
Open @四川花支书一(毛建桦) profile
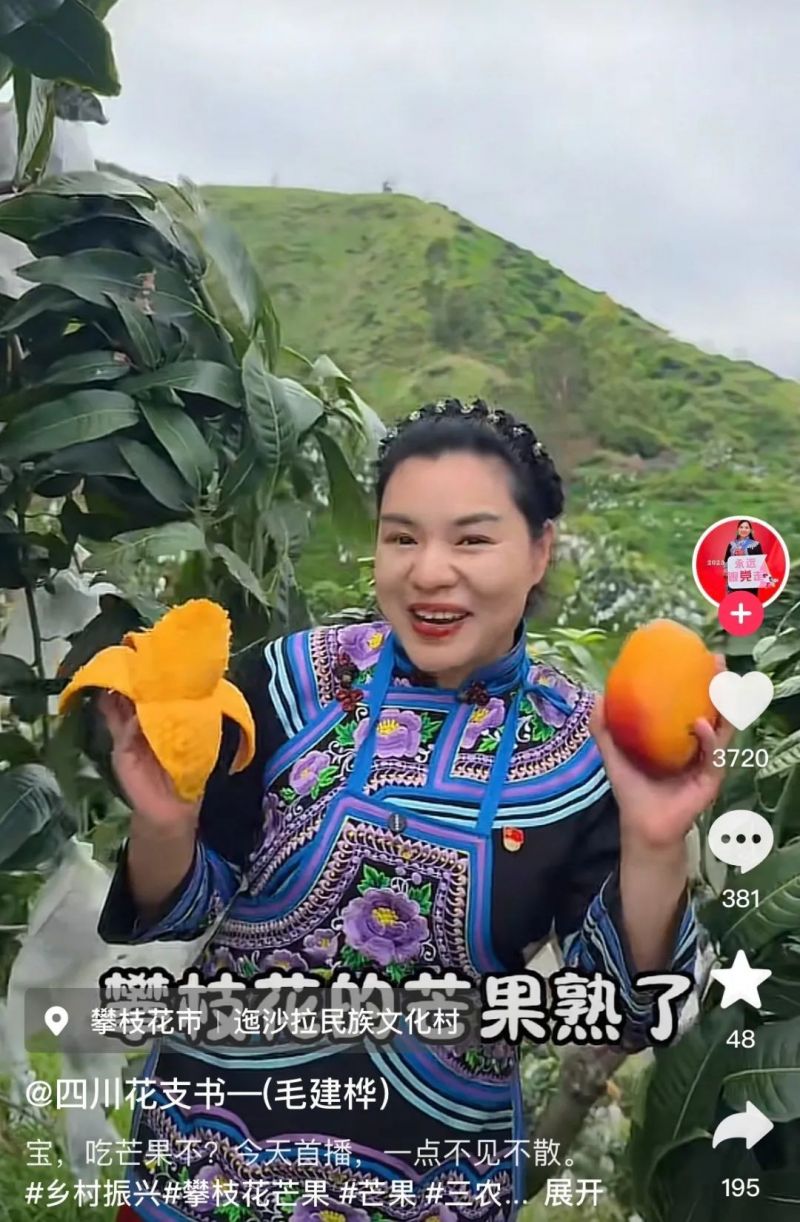click(208, 1093)
